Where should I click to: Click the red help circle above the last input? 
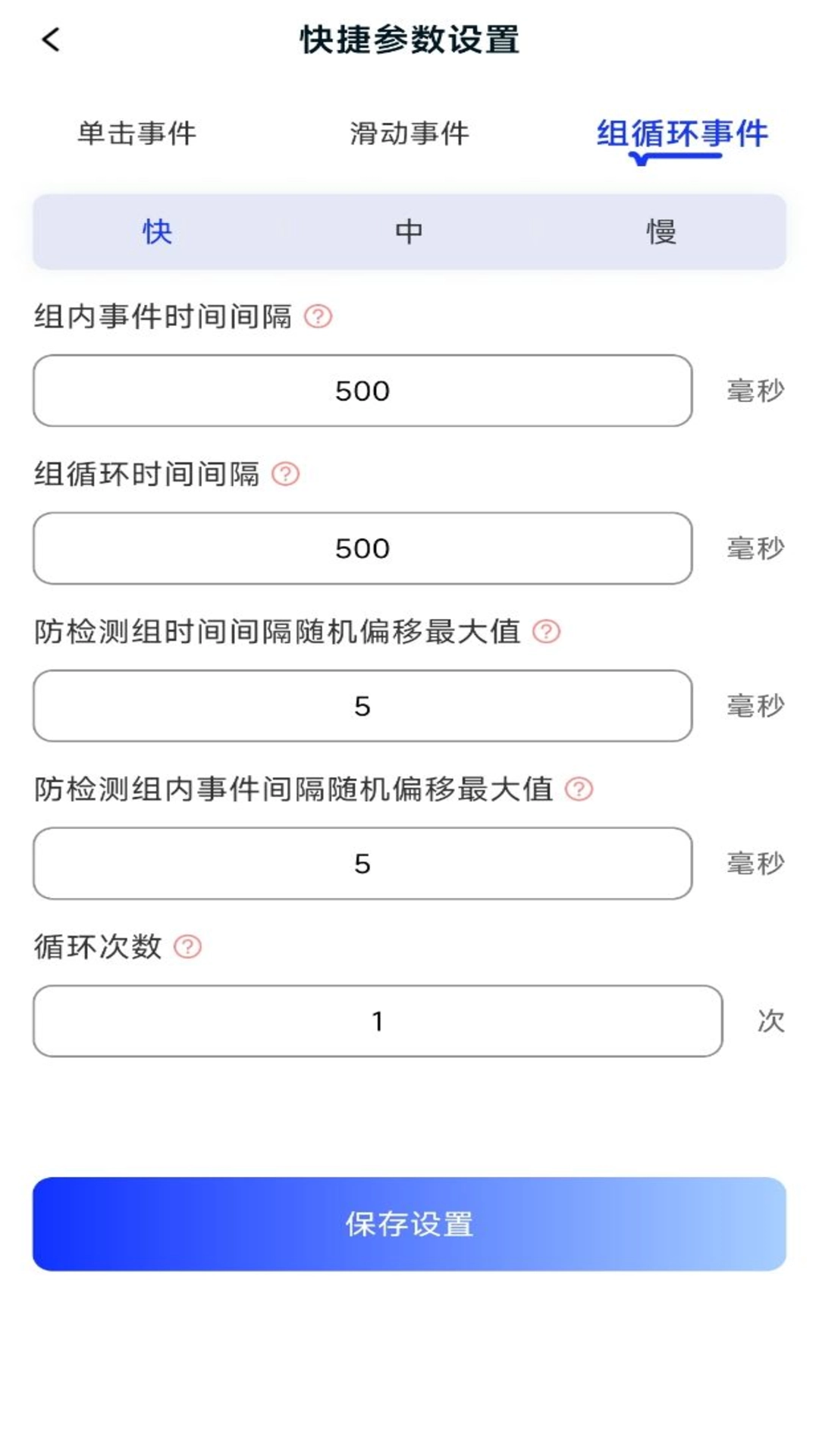click(x=187, y=946)
